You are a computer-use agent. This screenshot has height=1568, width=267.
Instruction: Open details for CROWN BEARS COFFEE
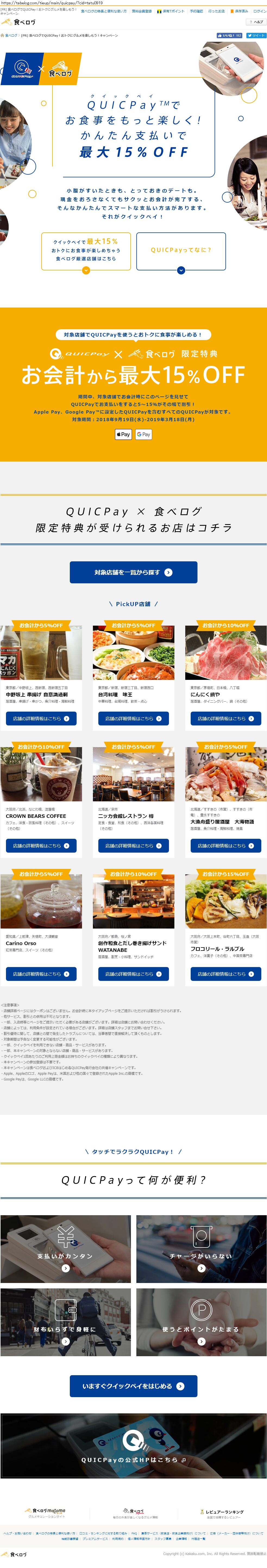tap(41, 846)
